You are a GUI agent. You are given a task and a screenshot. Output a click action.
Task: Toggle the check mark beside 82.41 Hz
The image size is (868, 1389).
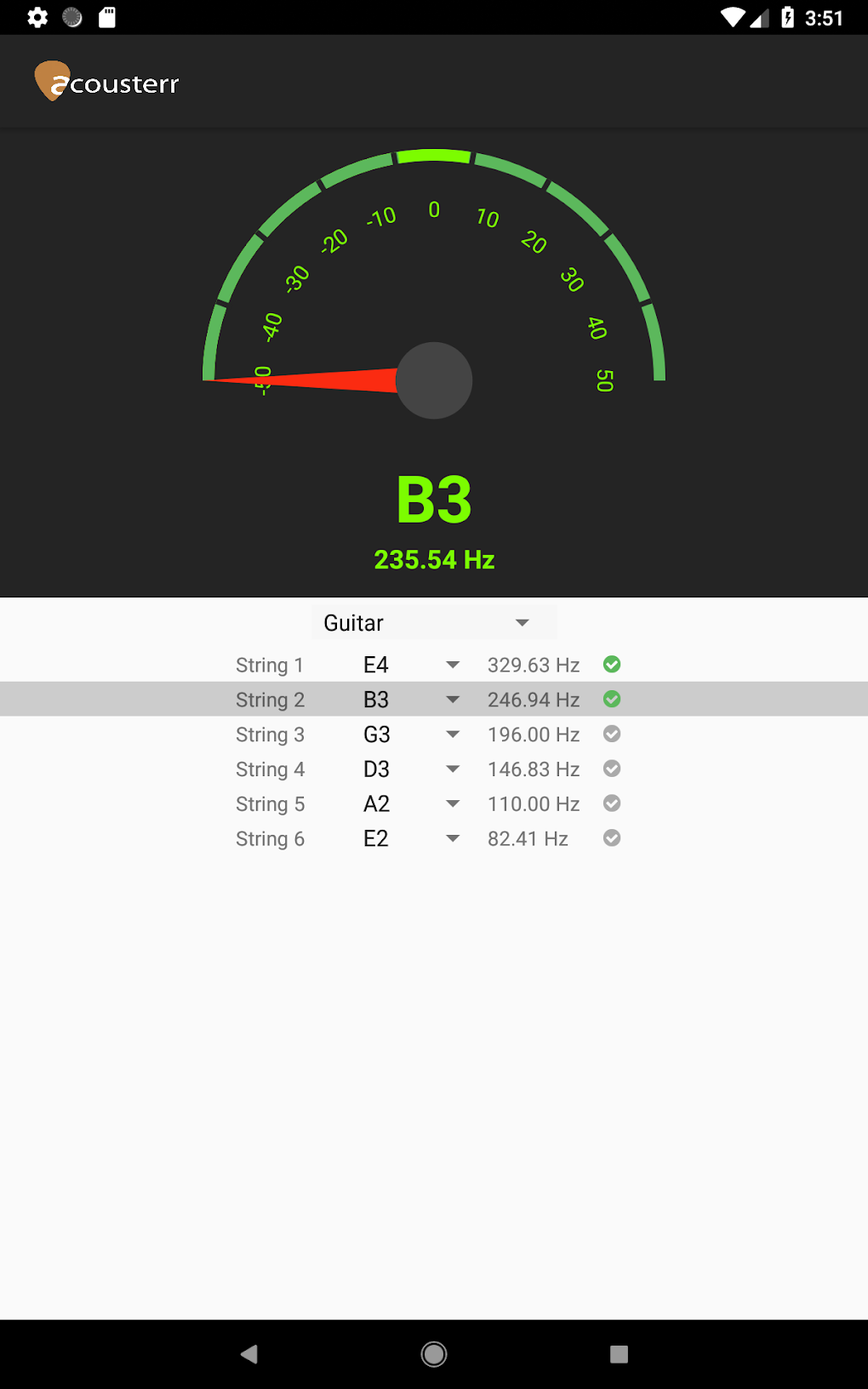point(612,838)
